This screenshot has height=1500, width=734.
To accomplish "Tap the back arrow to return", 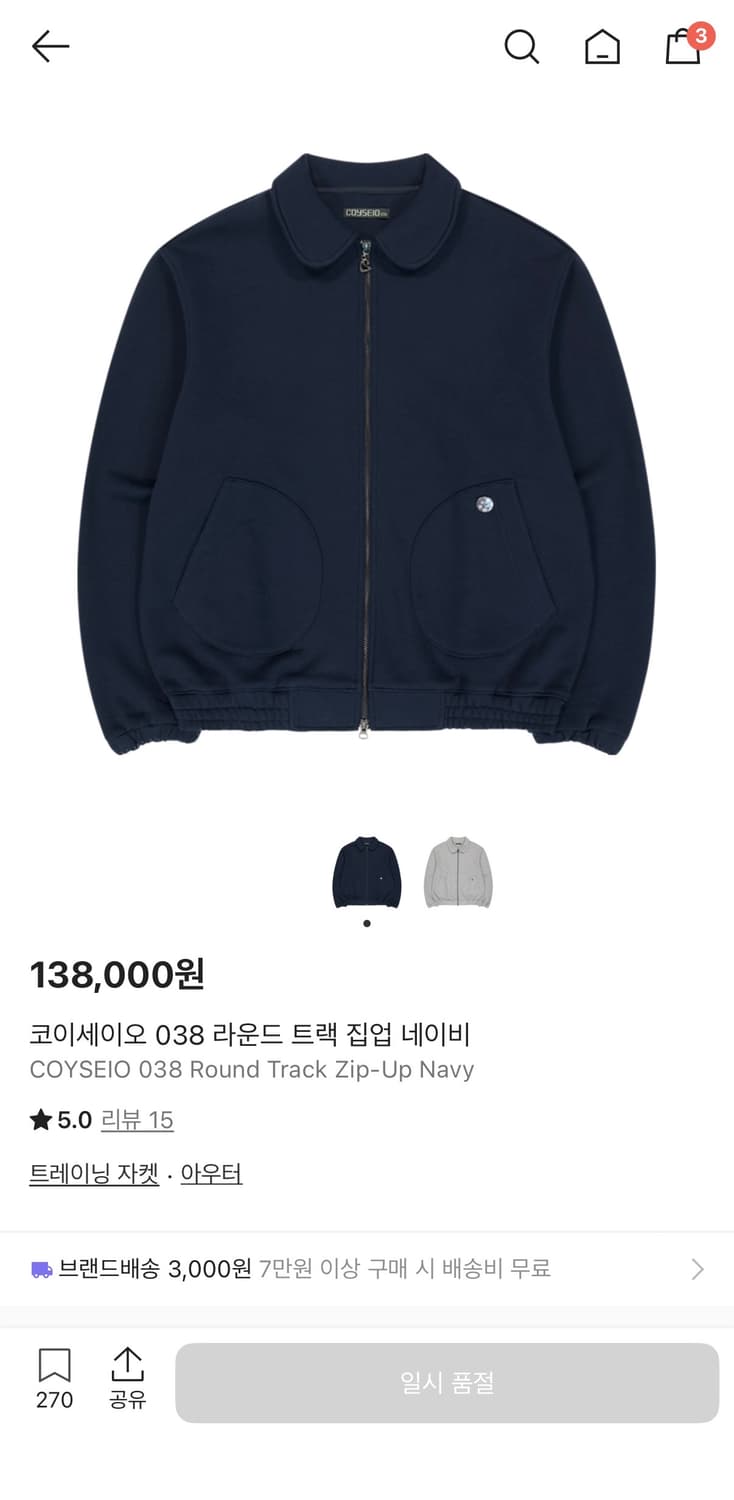I will coord(50,46).
